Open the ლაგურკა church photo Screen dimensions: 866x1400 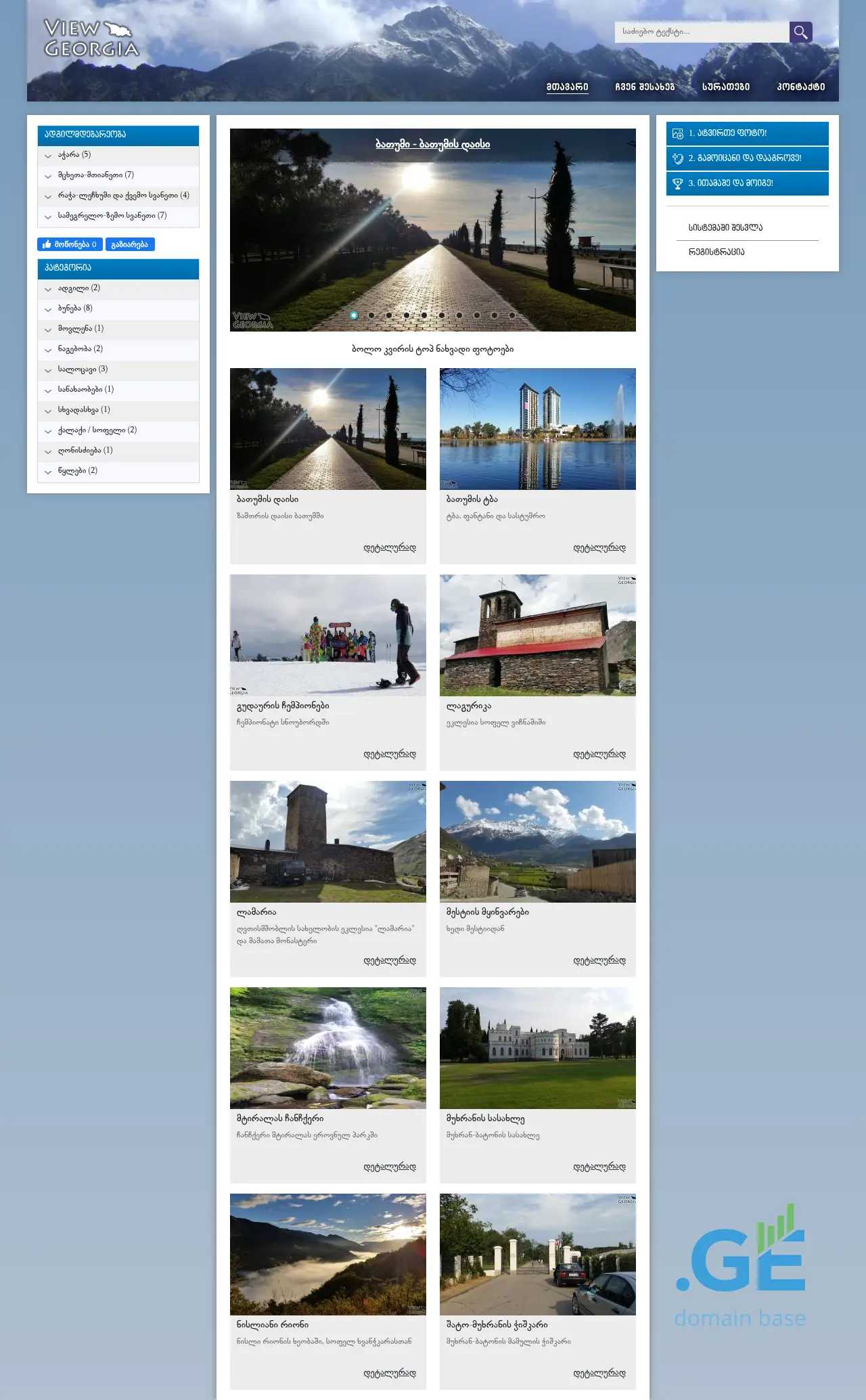click(537, 635)
